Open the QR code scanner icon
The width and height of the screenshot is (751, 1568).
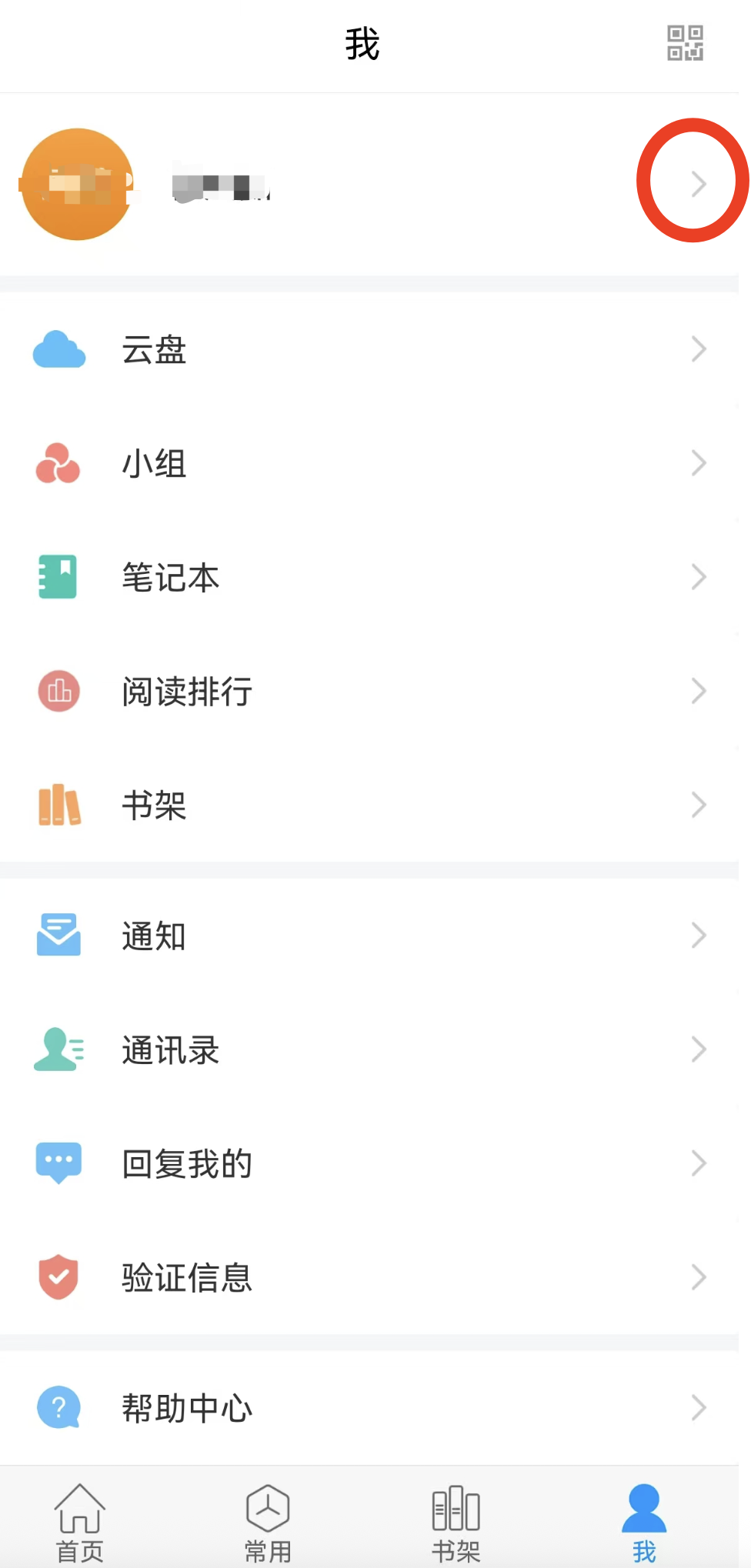pos(685,43)
